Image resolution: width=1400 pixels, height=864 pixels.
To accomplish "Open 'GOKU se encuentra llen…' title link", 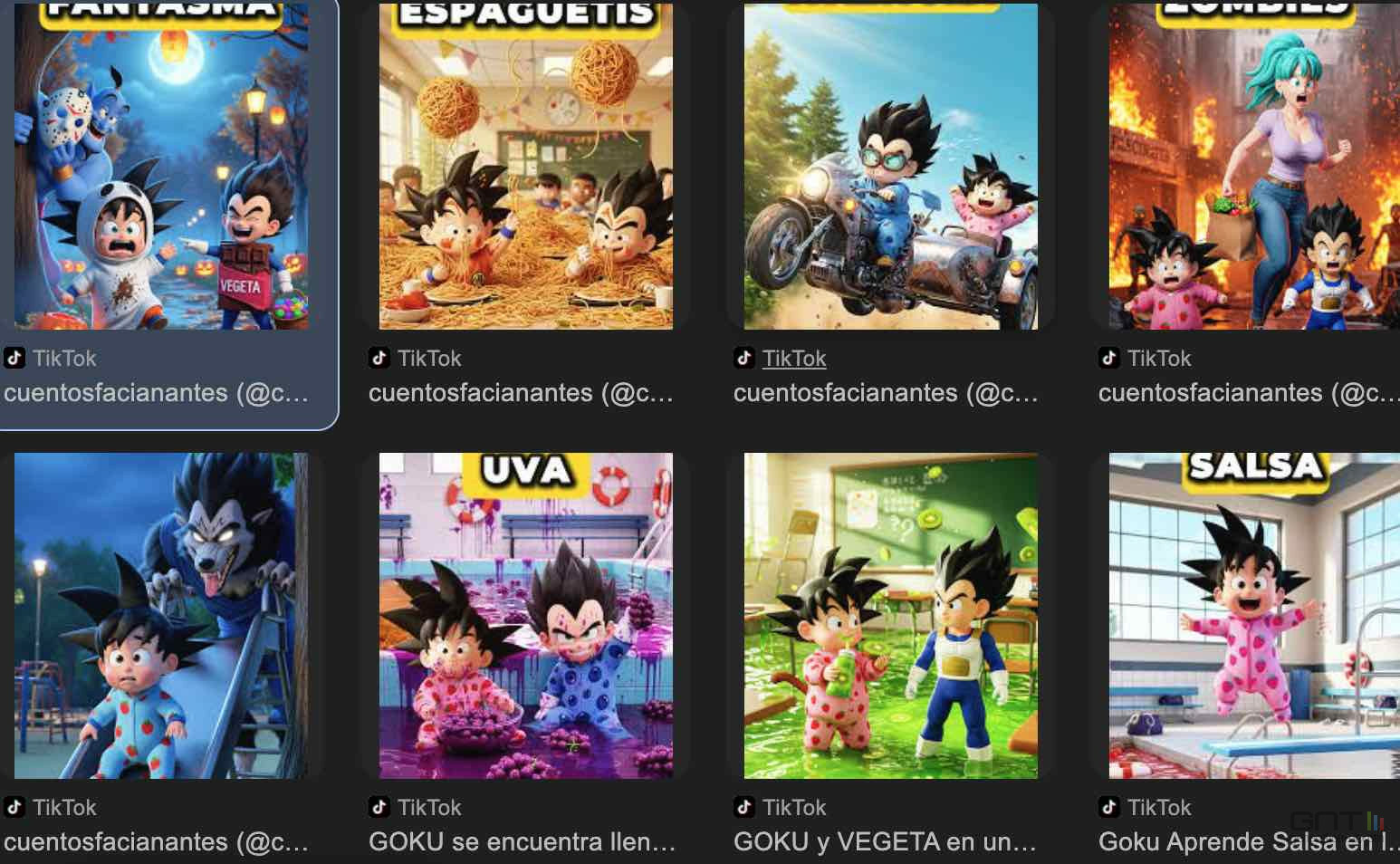I will (x=522, y=841).
